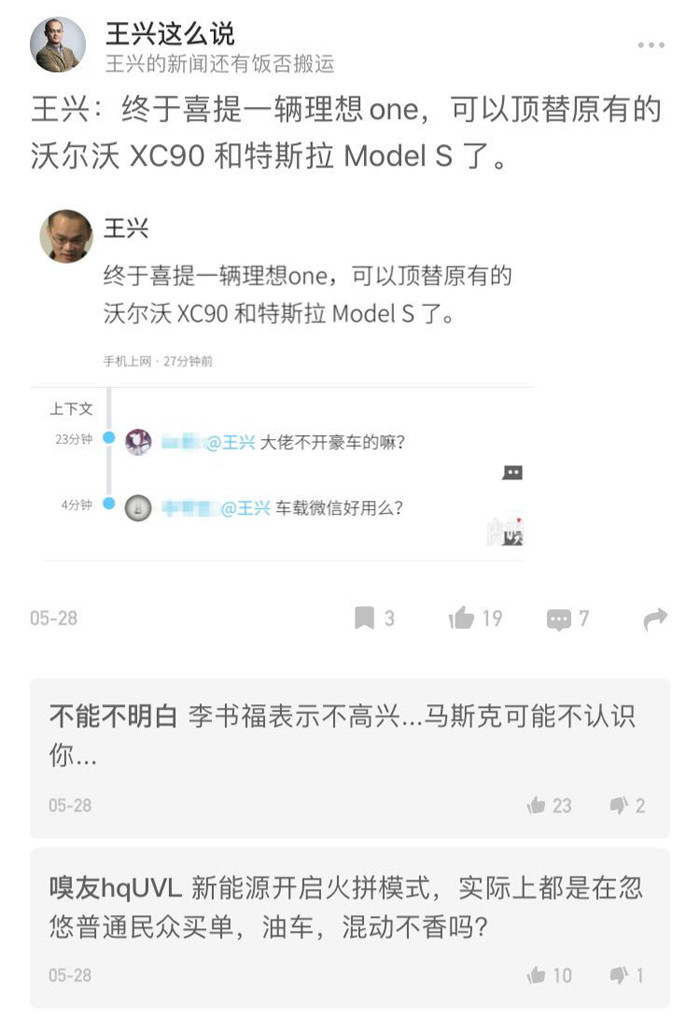
Task: Open 不能不明白's user profile
Action: pyautogui.click(x=112, y=716)
